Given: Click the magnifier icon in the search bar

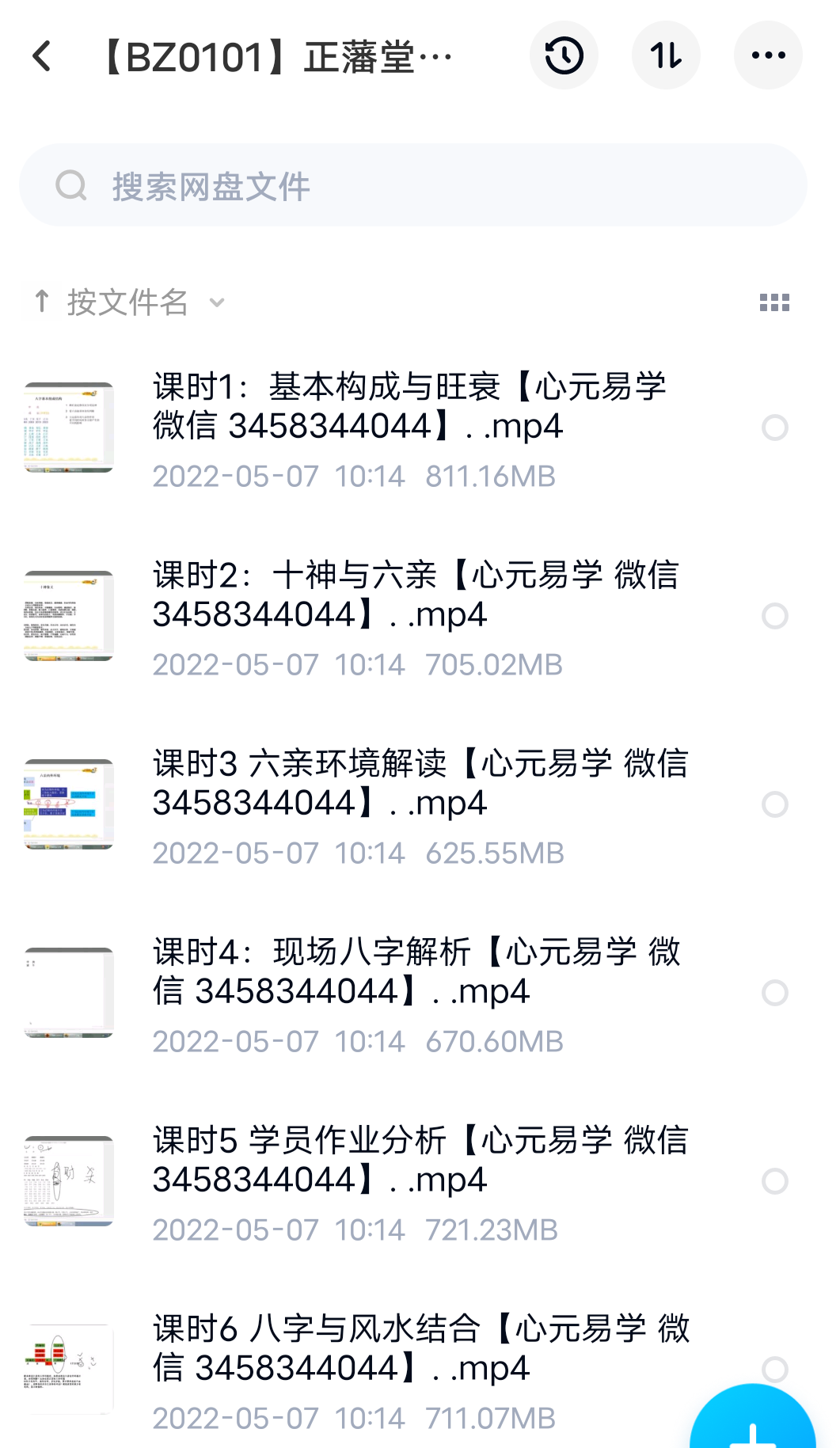Looking at the screenshot, I should [73, 184].
